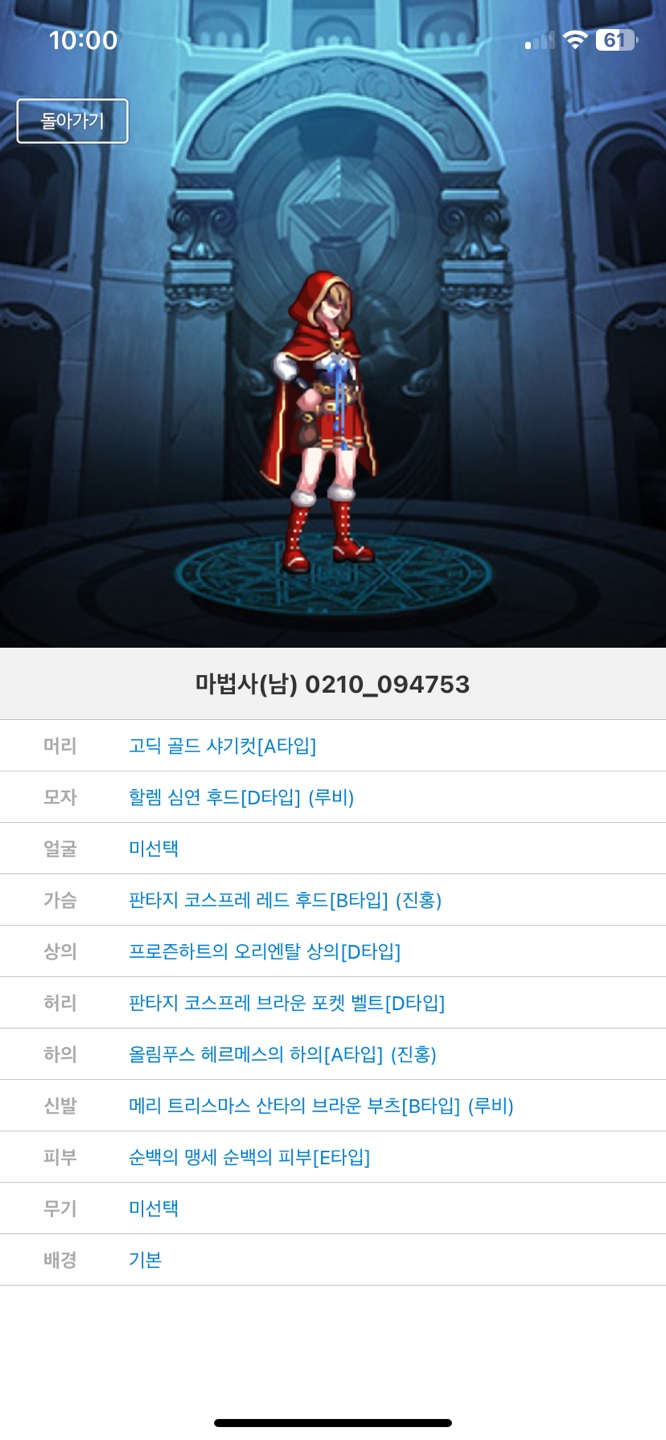666x1440 pixels.
Task: Select the 미선택 link in the 무기 row
Action: [154, 1208]
